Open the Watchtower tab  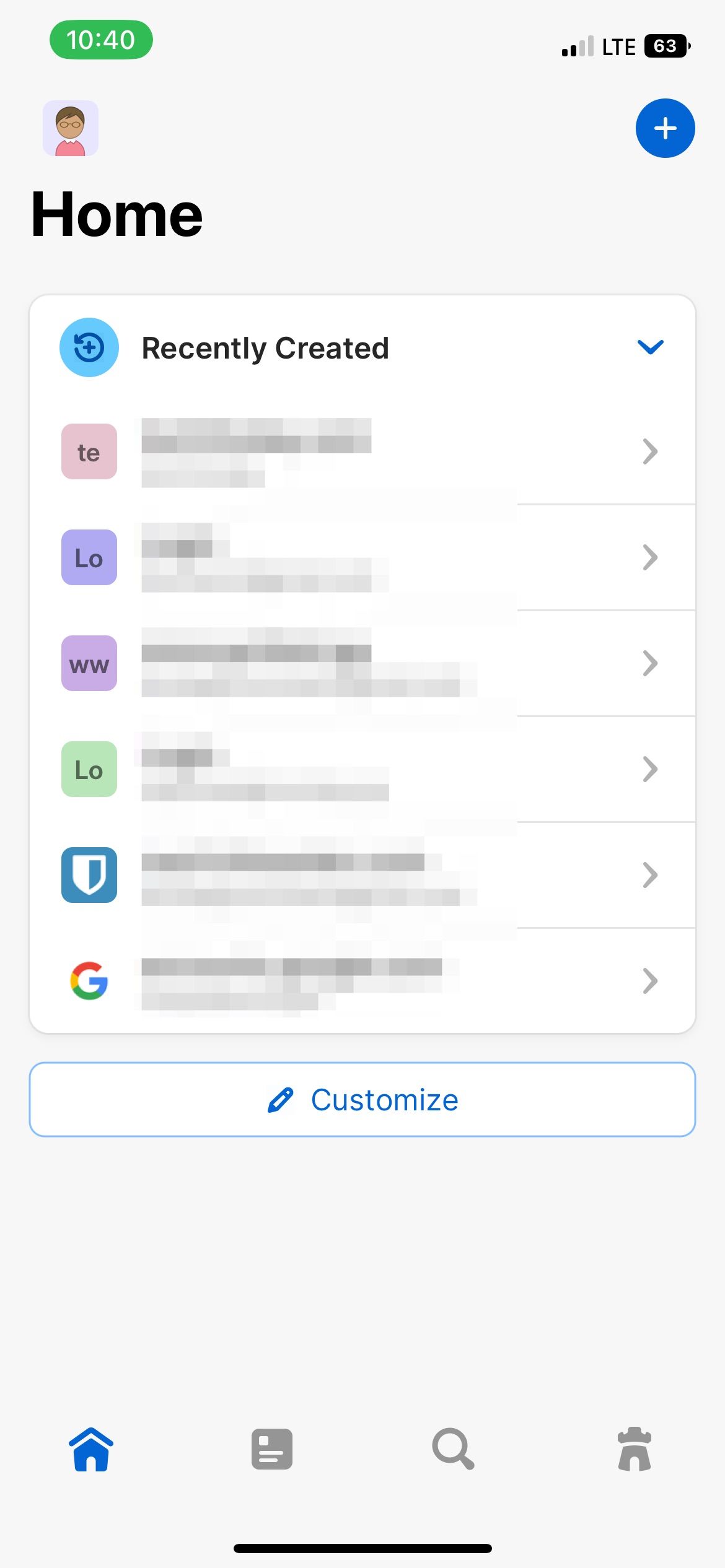[635, 1449]
